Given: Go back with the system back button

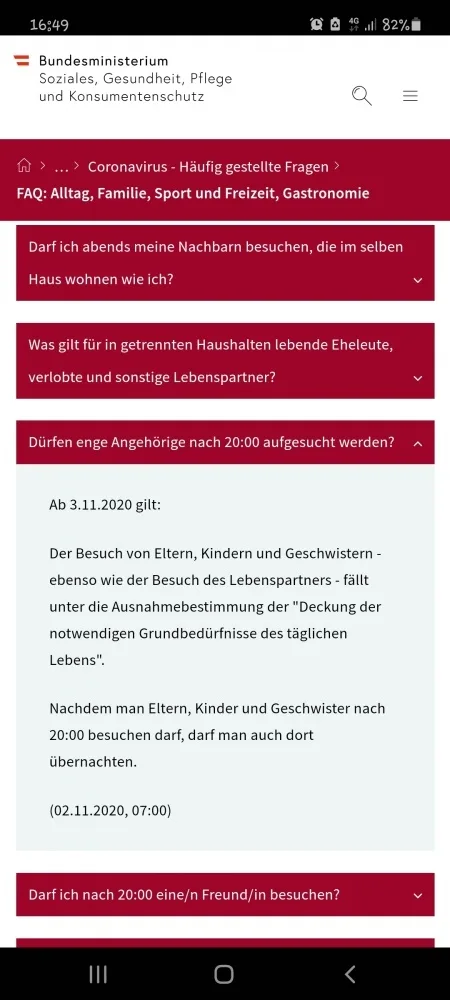Looking at the screenshot, I should pos(350,974).
